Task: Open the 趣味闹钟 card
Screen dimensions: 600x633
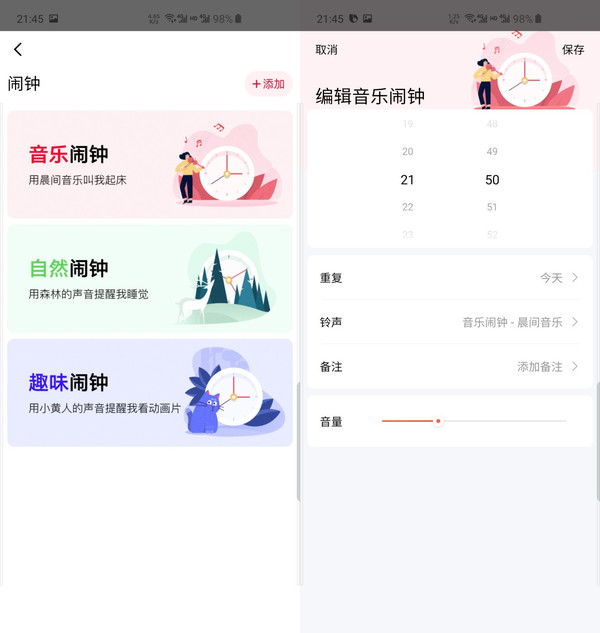Action: [x=150, y=392]
